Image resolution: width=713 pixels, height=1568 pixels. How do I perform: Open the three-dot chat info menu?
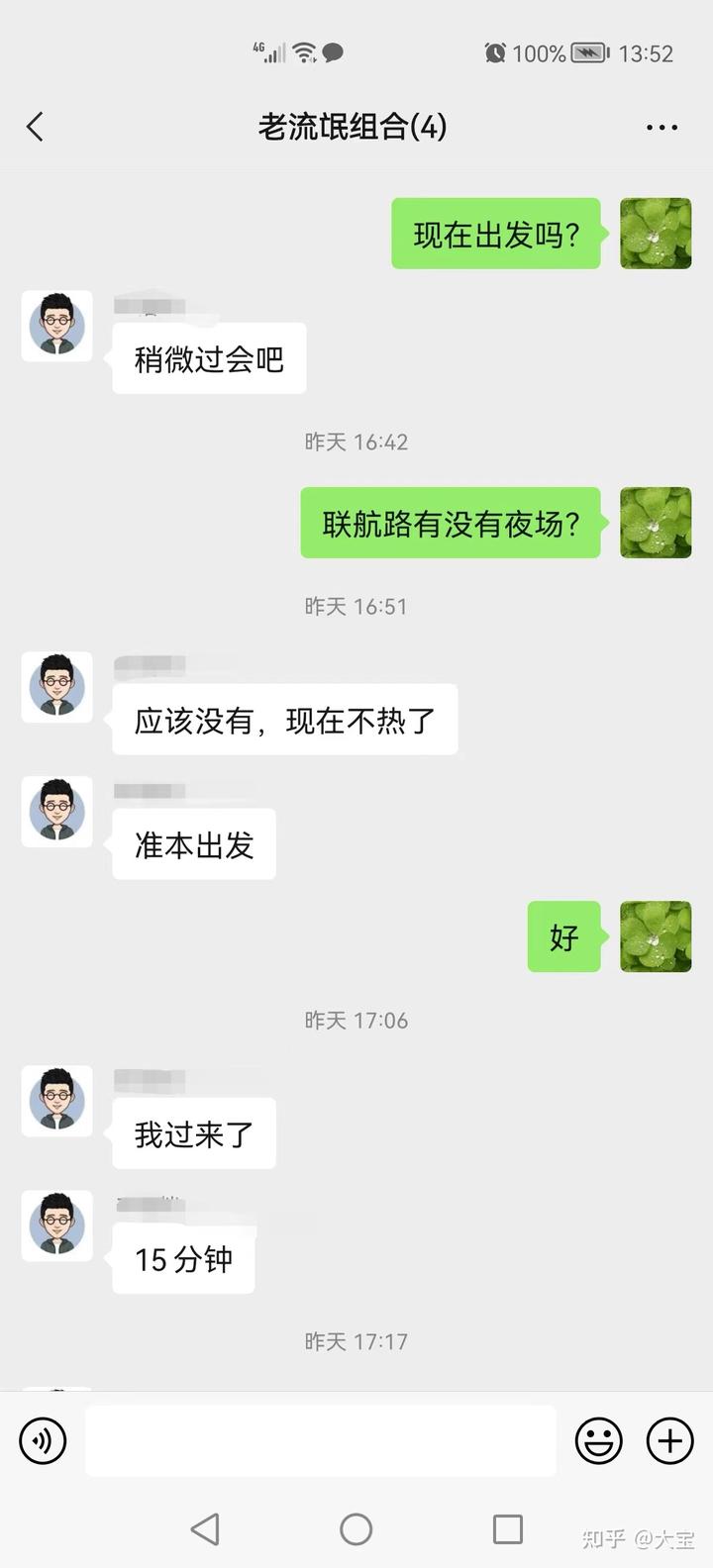pyautogui.click(x=662, y=128)
